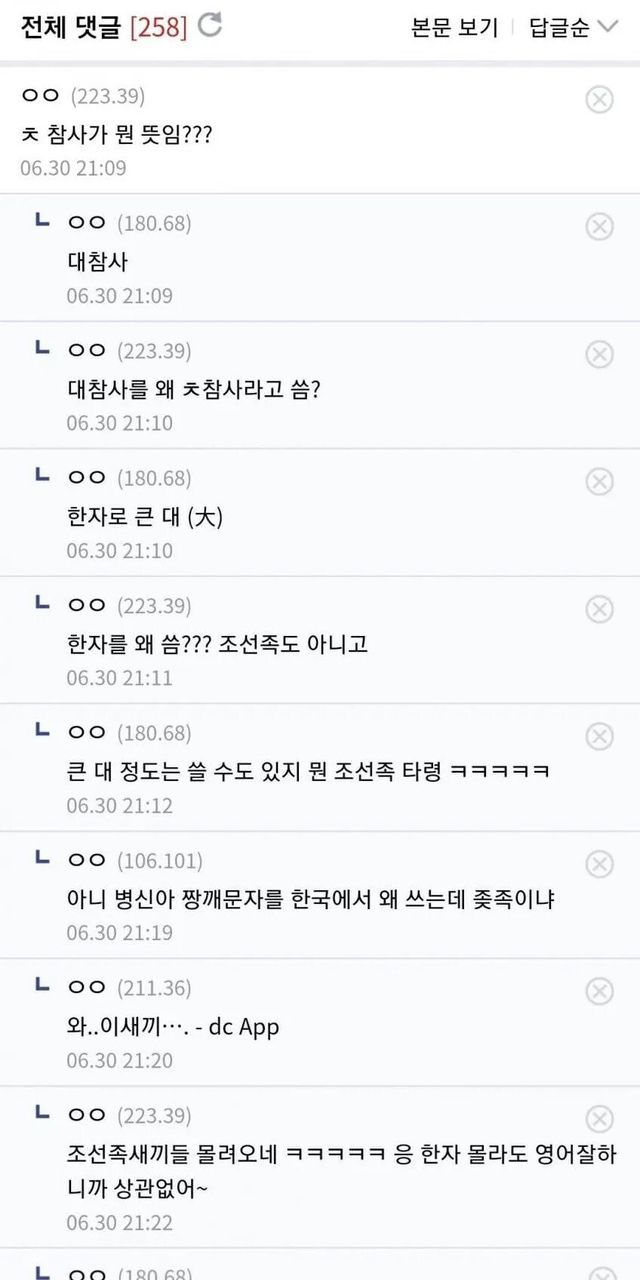Screen dimensions: 640x1280
Task: Delete the reply 대참사를 왜 大참사라고 씀?
Action: point(599,354)
